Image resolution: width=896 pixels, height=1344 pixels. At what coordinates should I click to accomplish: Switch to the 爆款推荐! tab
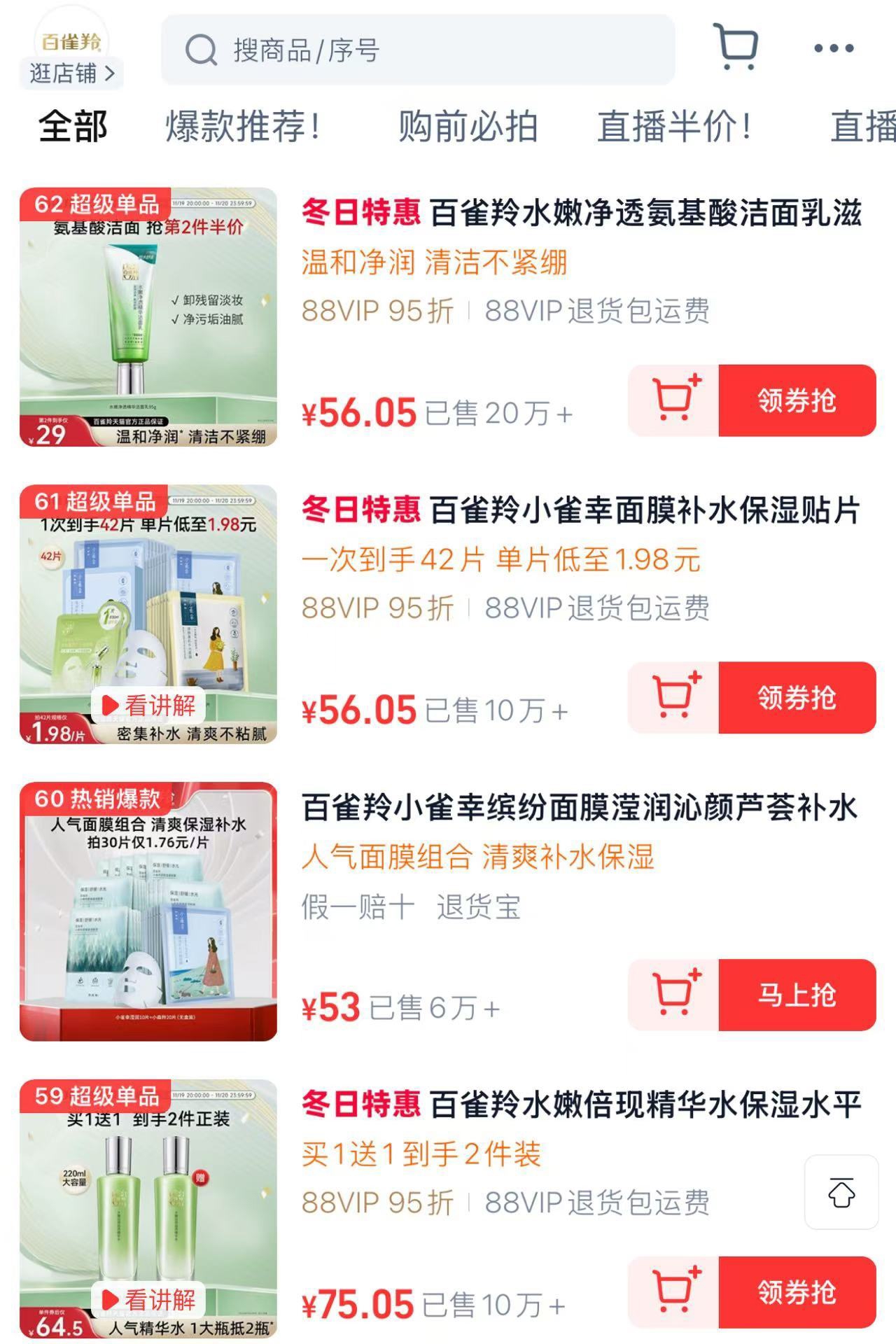(242, 127)
